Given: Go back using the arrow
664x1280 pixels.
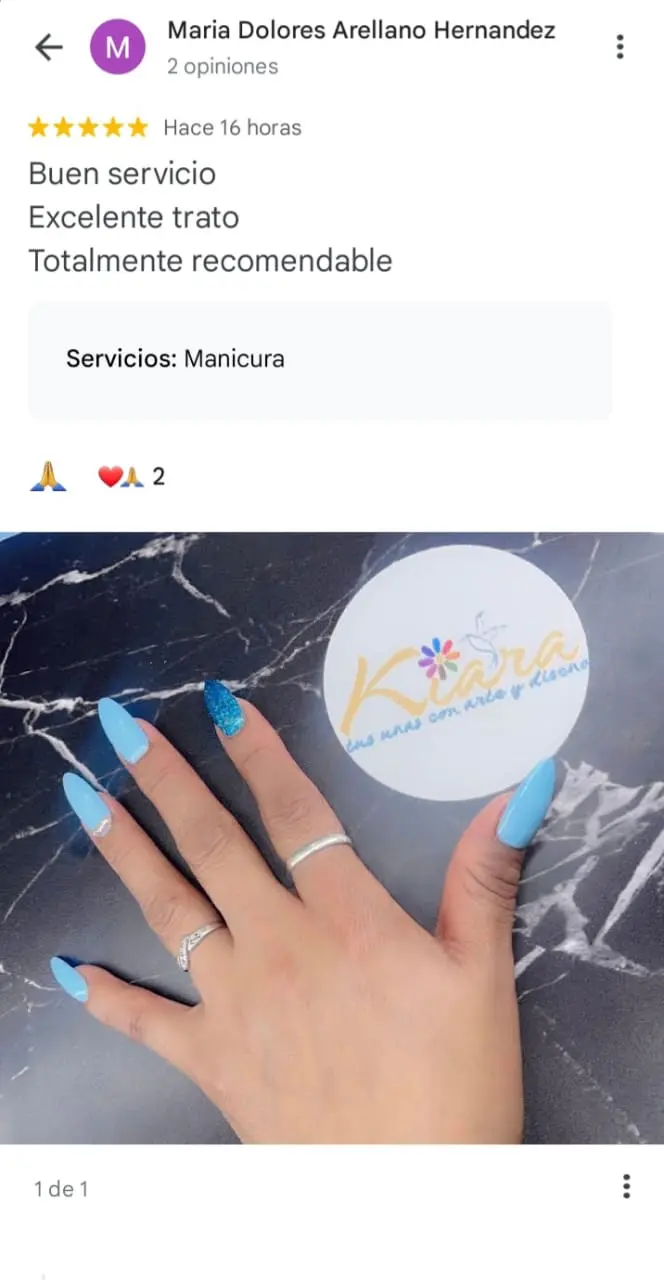Looking at the screenshot, I should [x=48, y=47].
